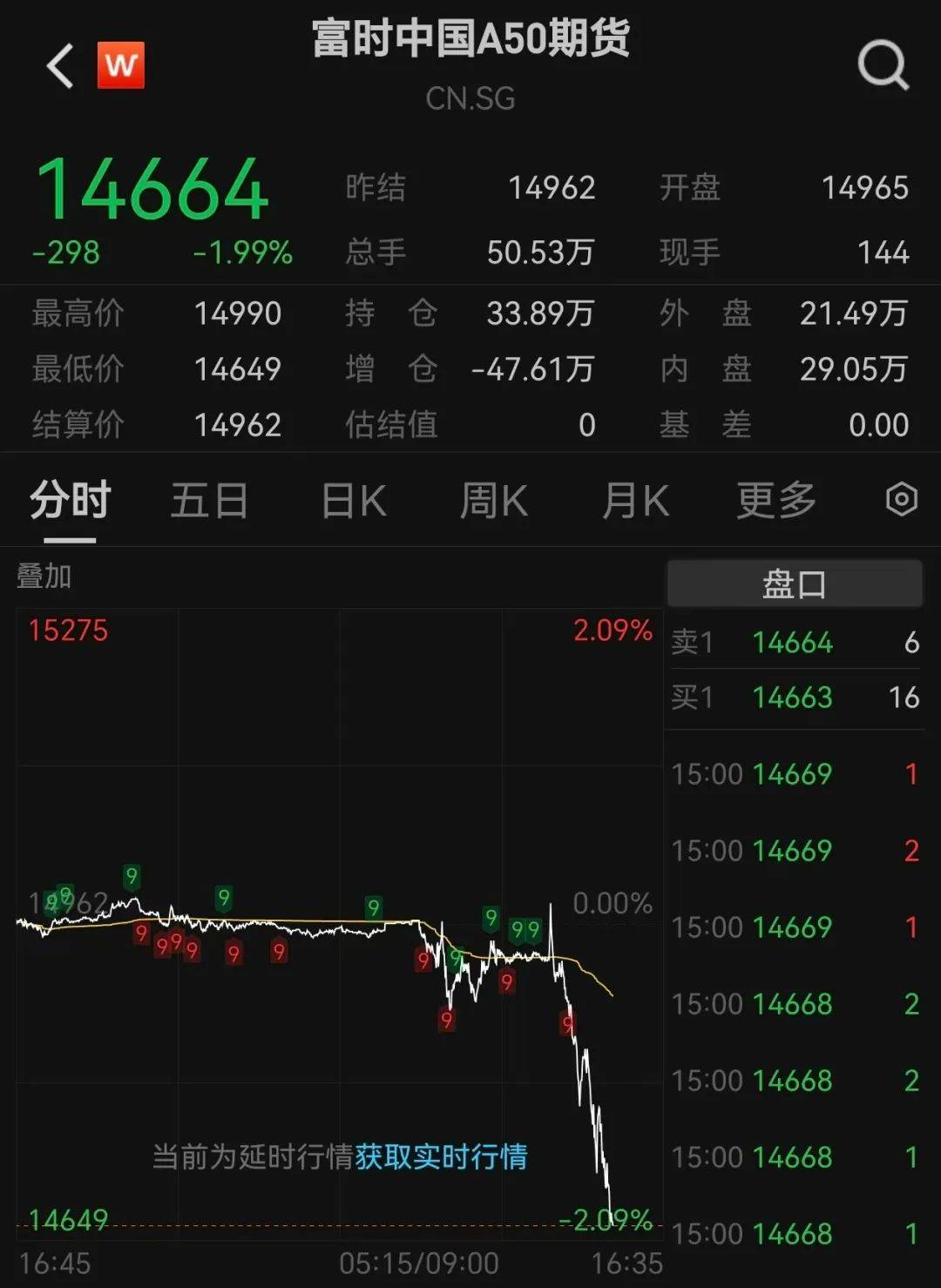The image size is (941, 1288).
Task: Click the CN.SG contract code label
Action: point(470,98)
